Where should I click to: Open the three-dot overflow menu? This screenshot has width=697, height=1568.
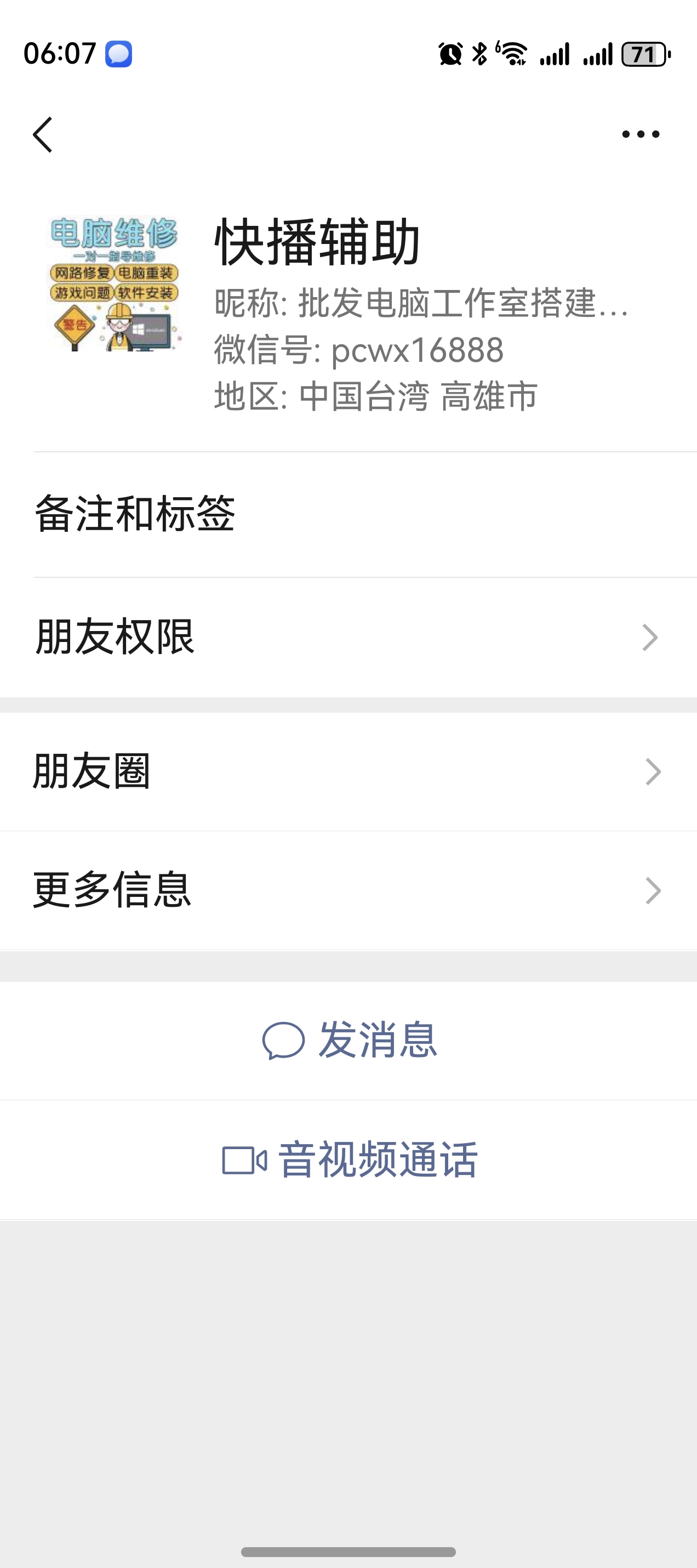pos(640,134)
